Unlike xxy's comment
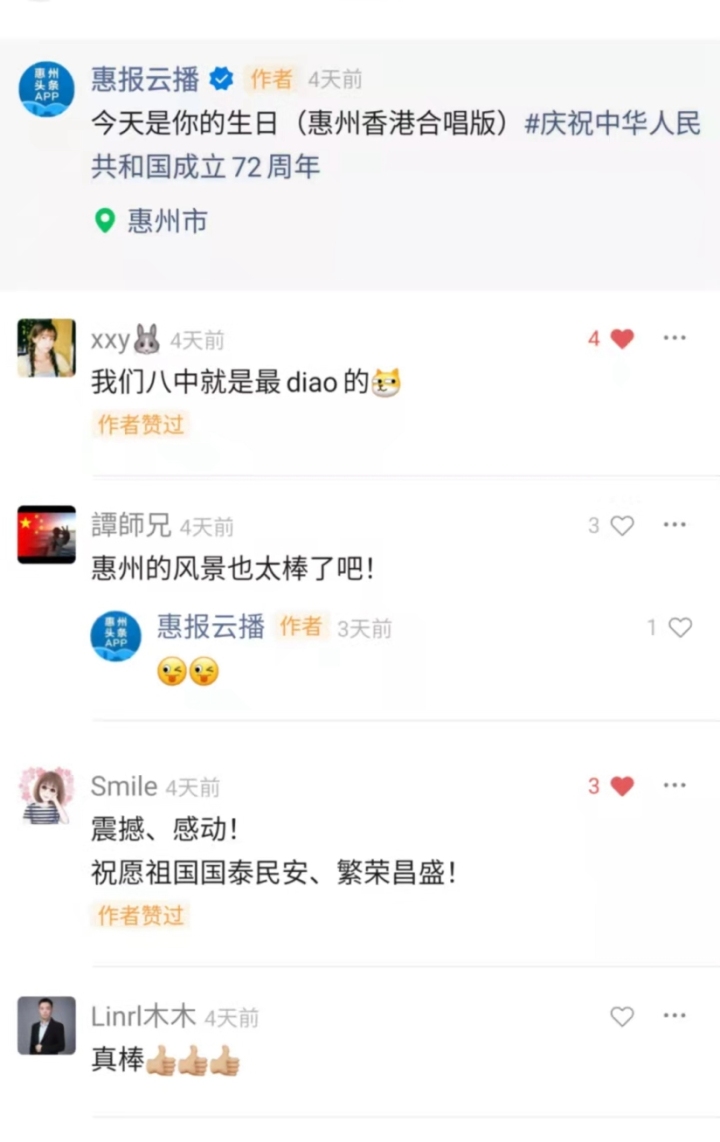This screenshot has width=720, height=1142. [x=622, y=339]
